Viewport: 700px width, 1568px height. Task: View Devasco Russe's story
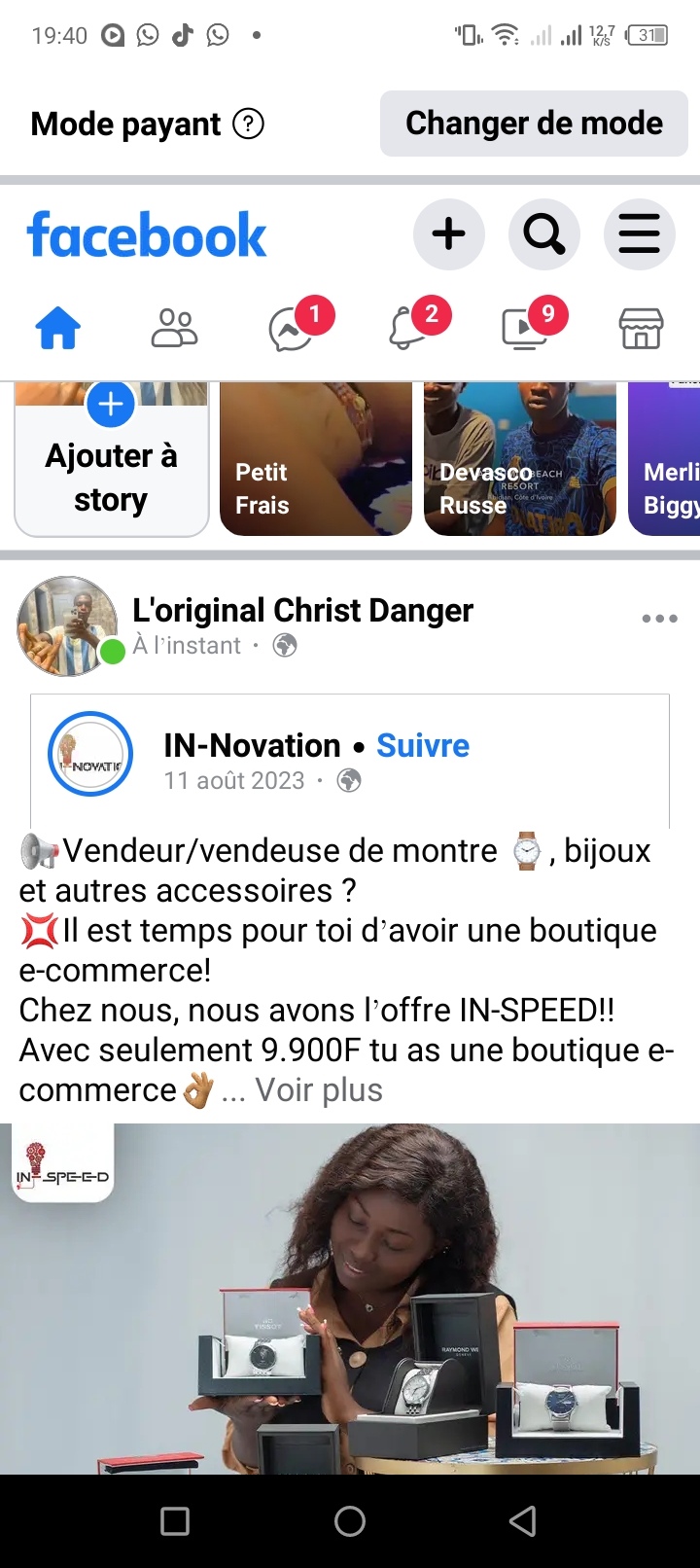(x=520, y=458)
